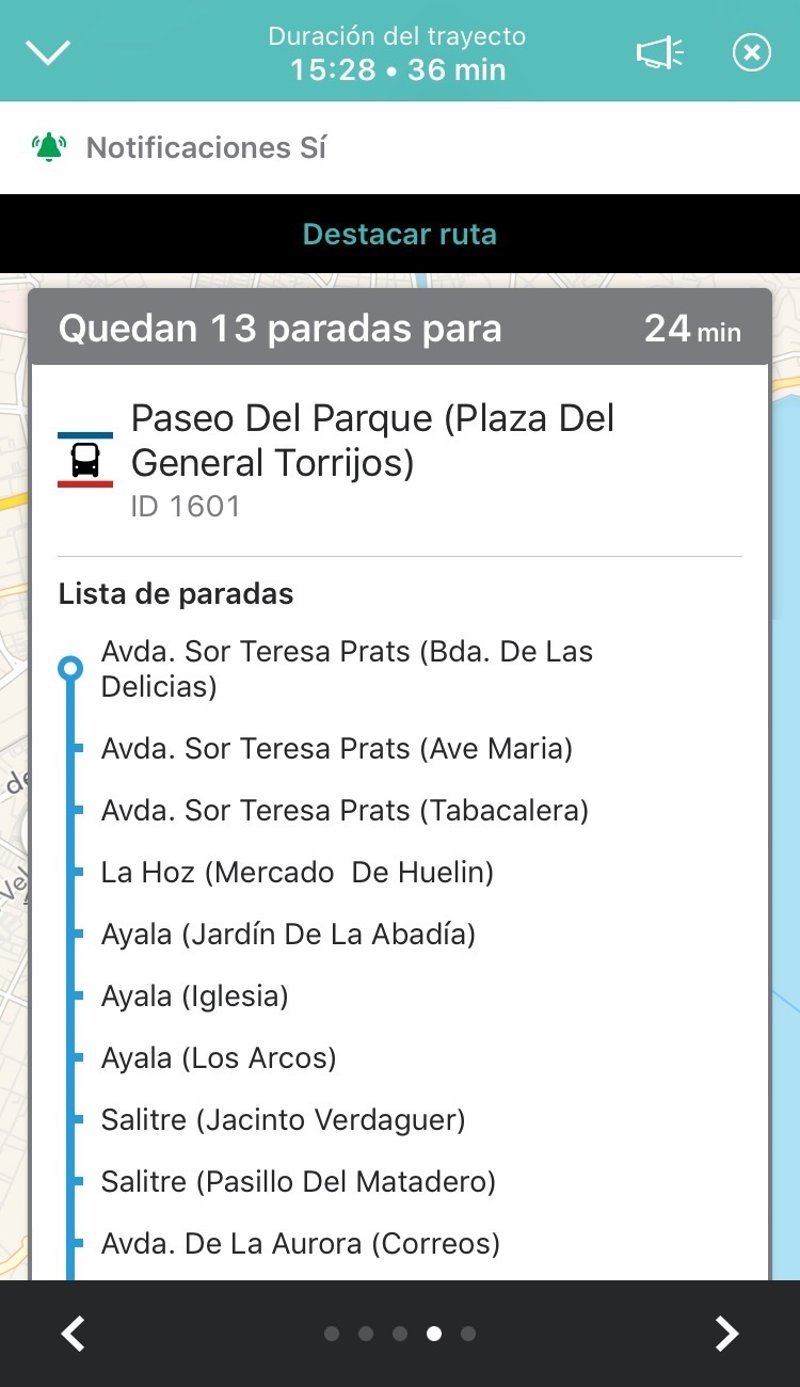This screenshot has height=1387, width=800.
Task: Go to the previous step with left arrow
Action: 74,1333
